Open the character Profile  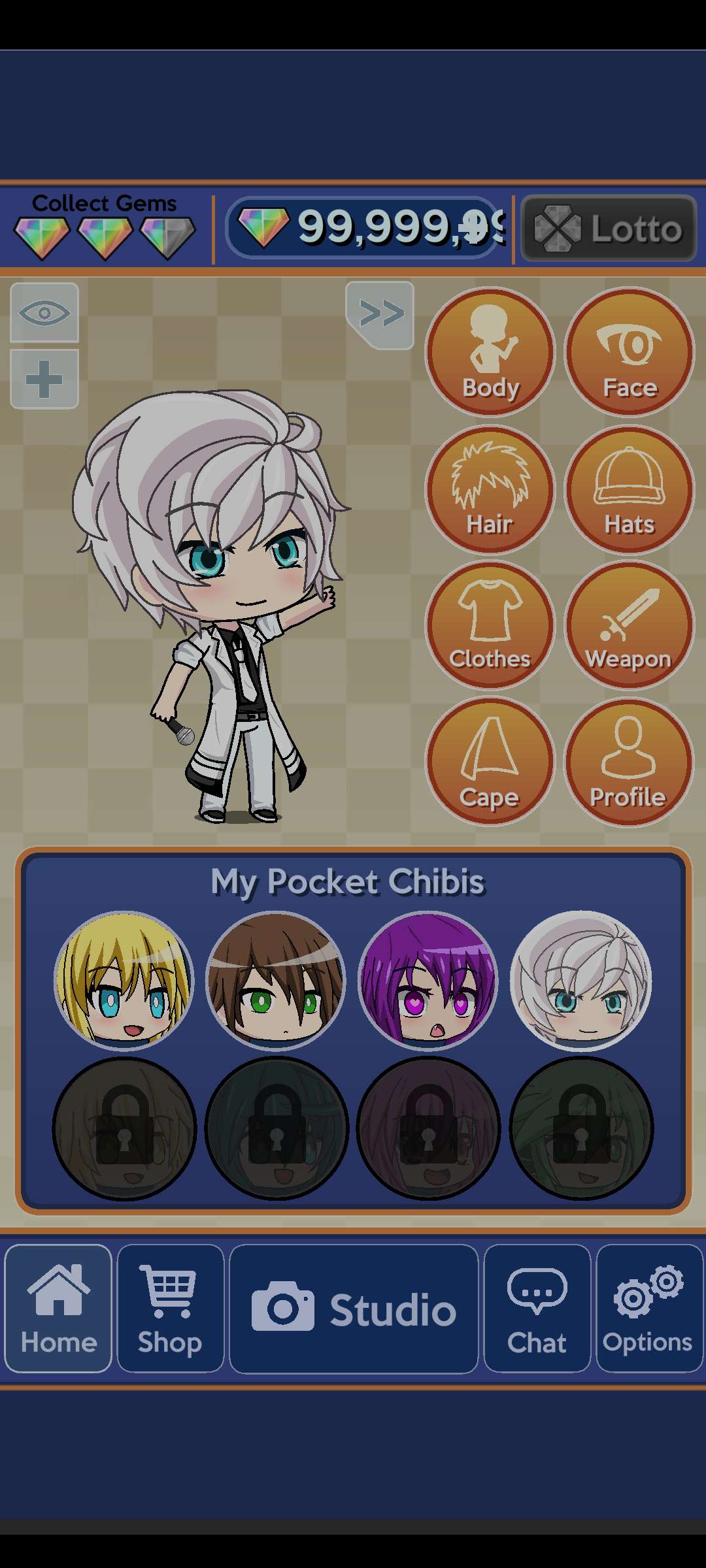(629, 762)
